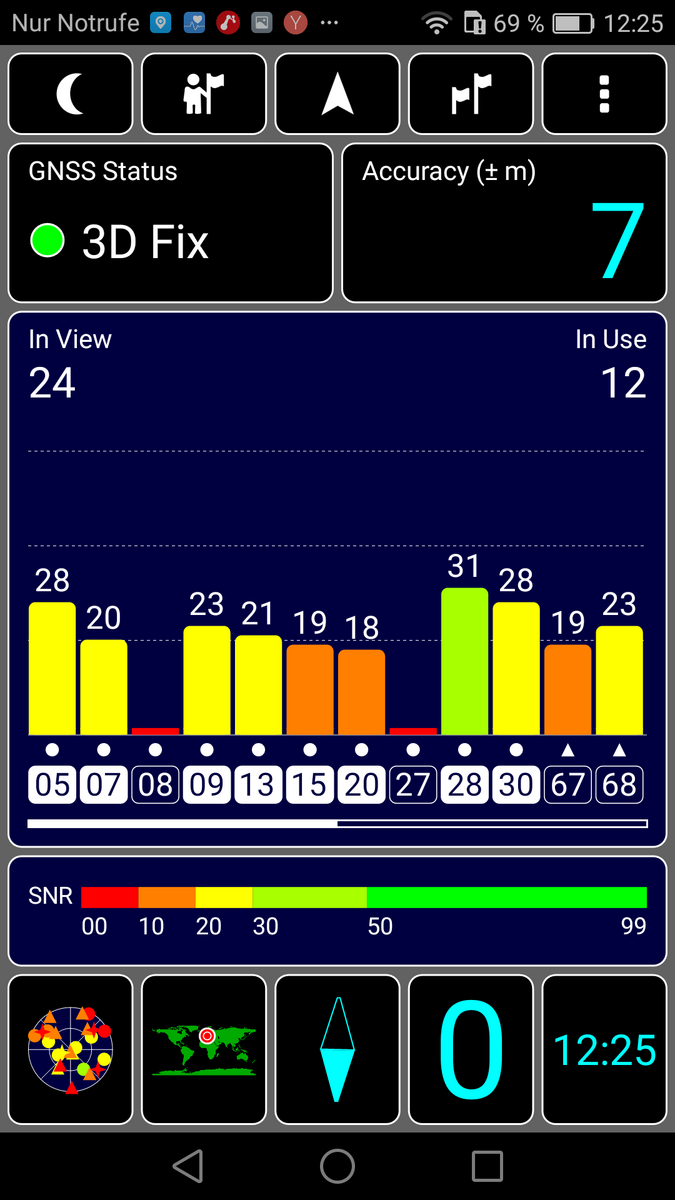Open the world map tile
The height and width of the screenshot is (1200, 675).
click(x=204, y=1049)
